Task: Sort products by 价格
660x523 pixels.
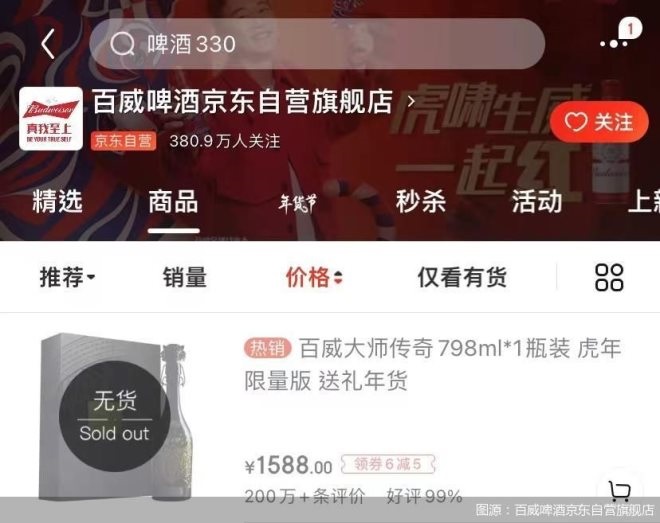Action: pos(314,278)
